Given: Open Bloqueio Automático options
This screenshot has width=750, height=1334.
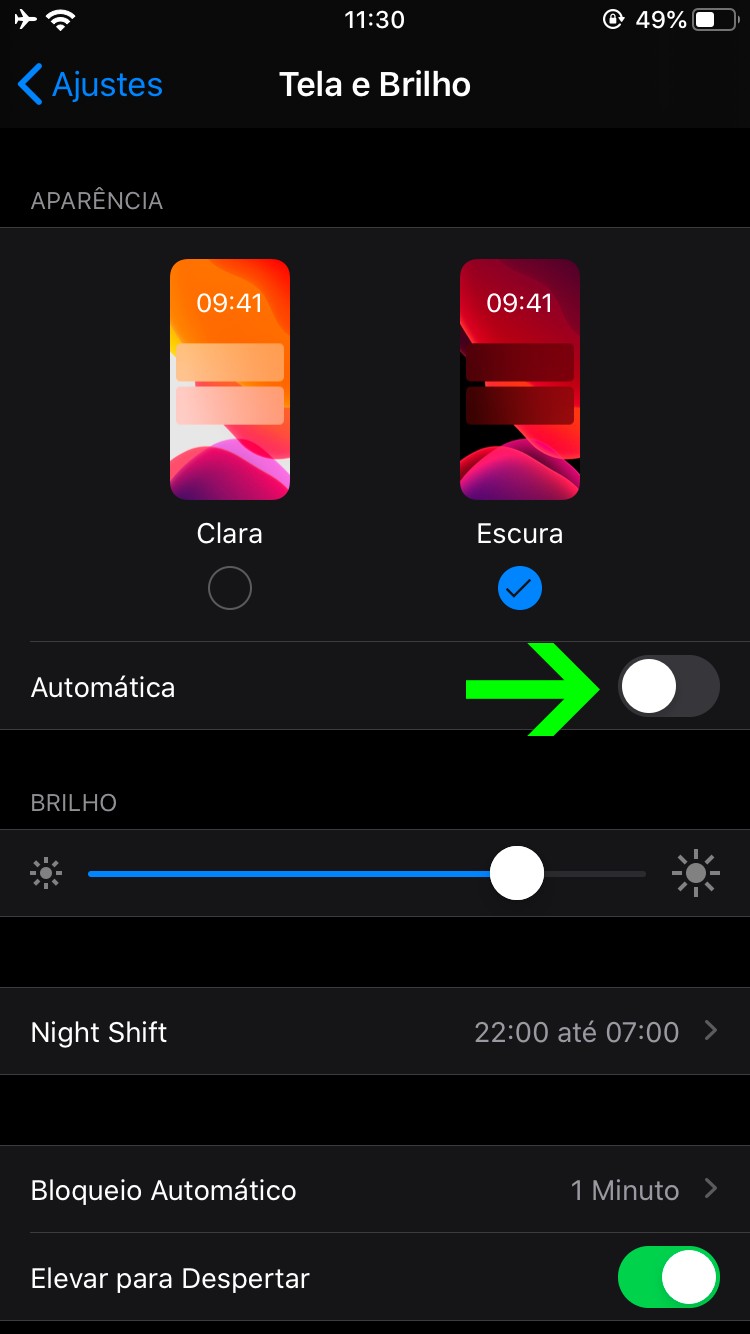Looking at the screenshot, I should [x=375, y=1190].
